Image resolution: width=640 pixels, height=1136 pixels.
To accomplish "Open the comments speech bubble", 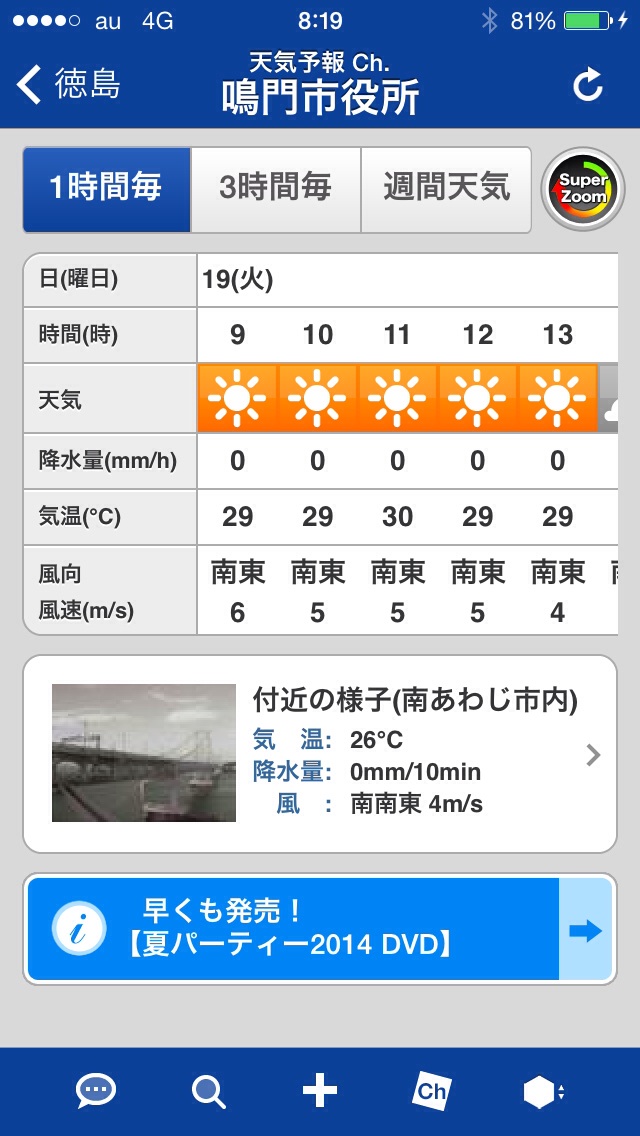I will pyautogui.click(x=96, y=1091).
